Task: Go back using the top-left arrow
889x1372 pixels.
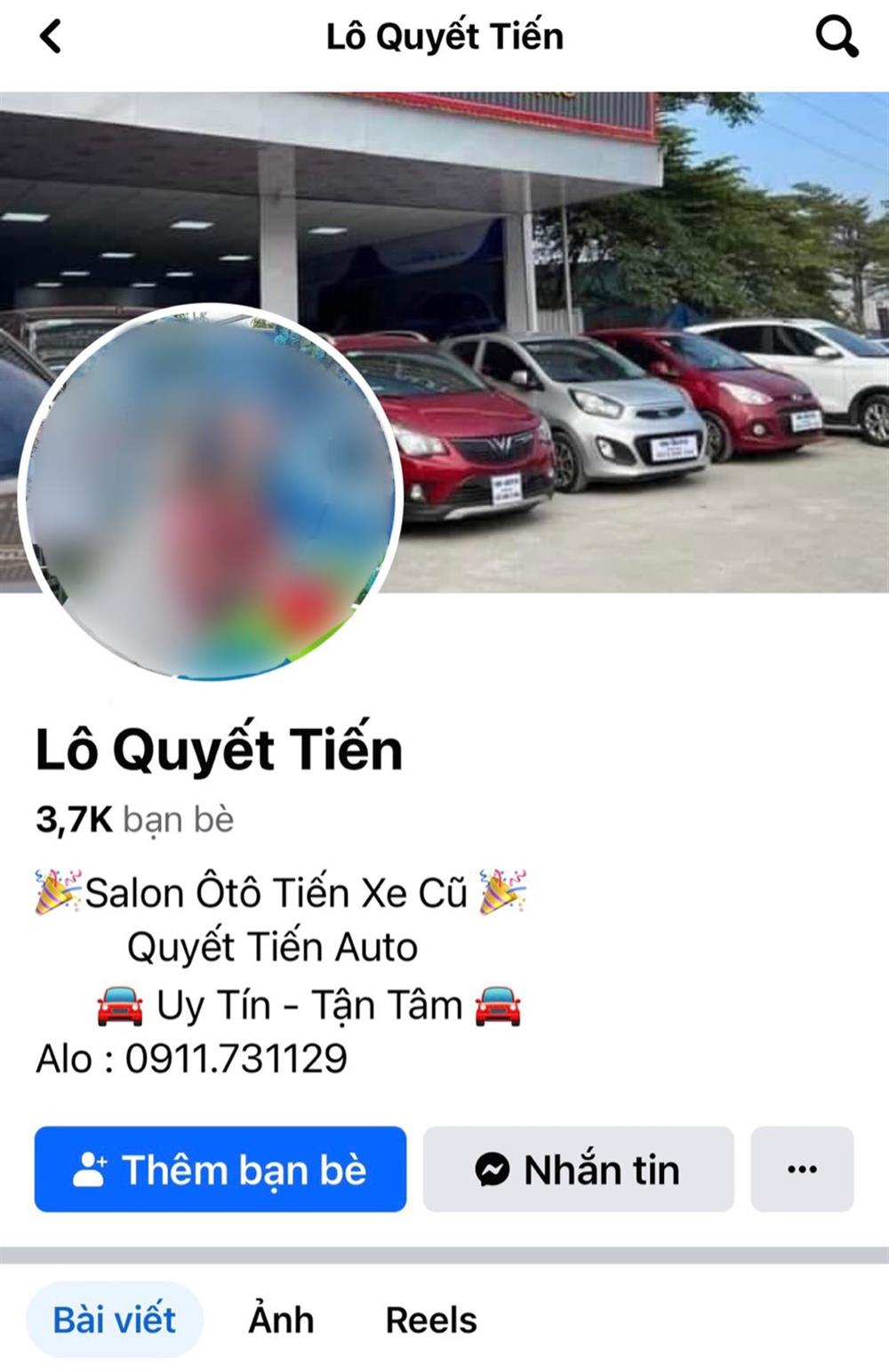Action: pos(51,37)
